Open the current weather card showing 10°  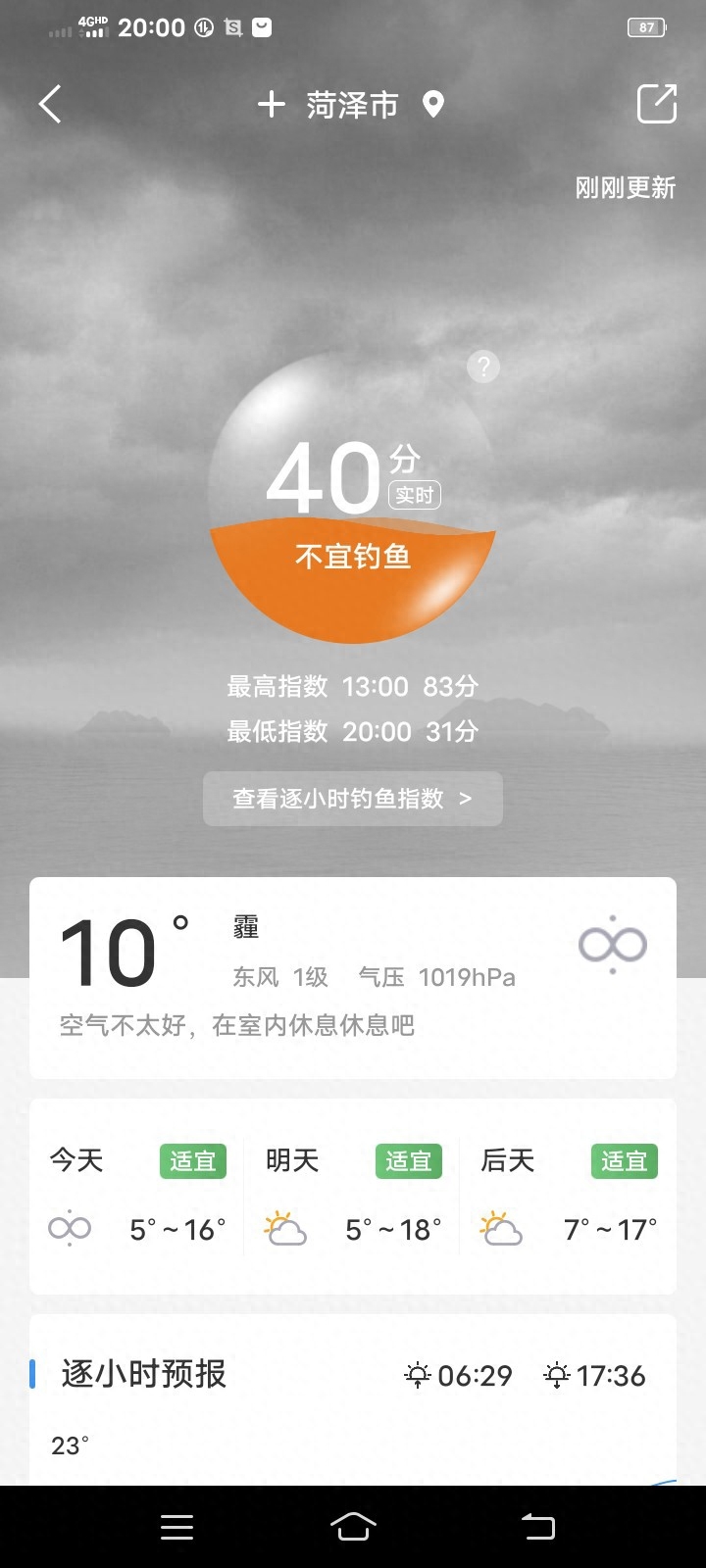[352, 977]
